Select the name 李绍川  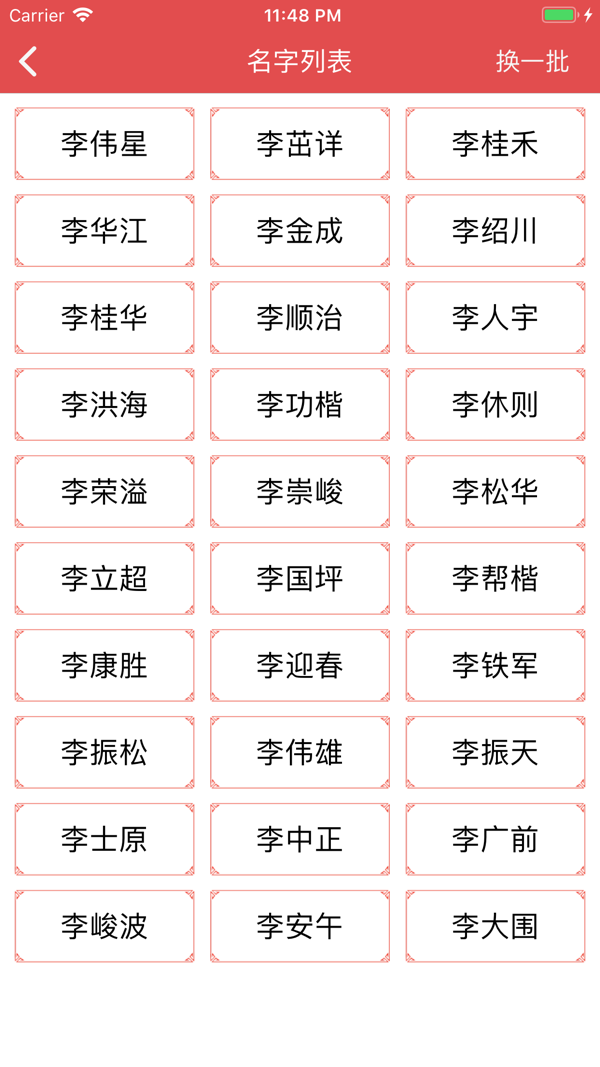pos(495,231)
